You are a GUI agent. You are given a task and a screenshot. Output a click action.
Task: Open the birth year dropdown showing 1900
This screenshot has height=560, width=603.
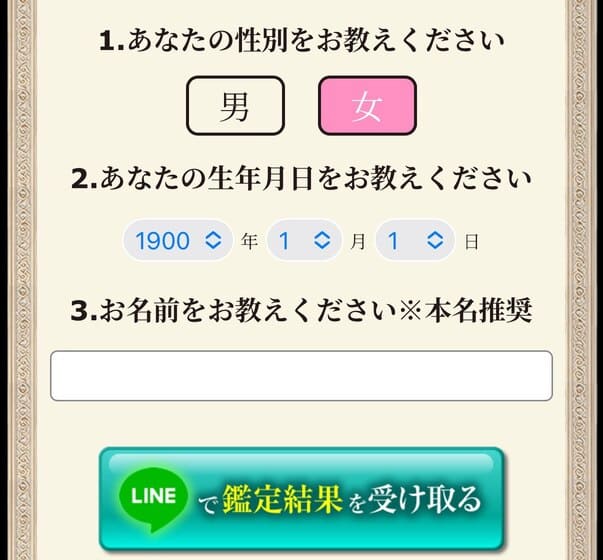pyautogui.click(x=178, y=240)
